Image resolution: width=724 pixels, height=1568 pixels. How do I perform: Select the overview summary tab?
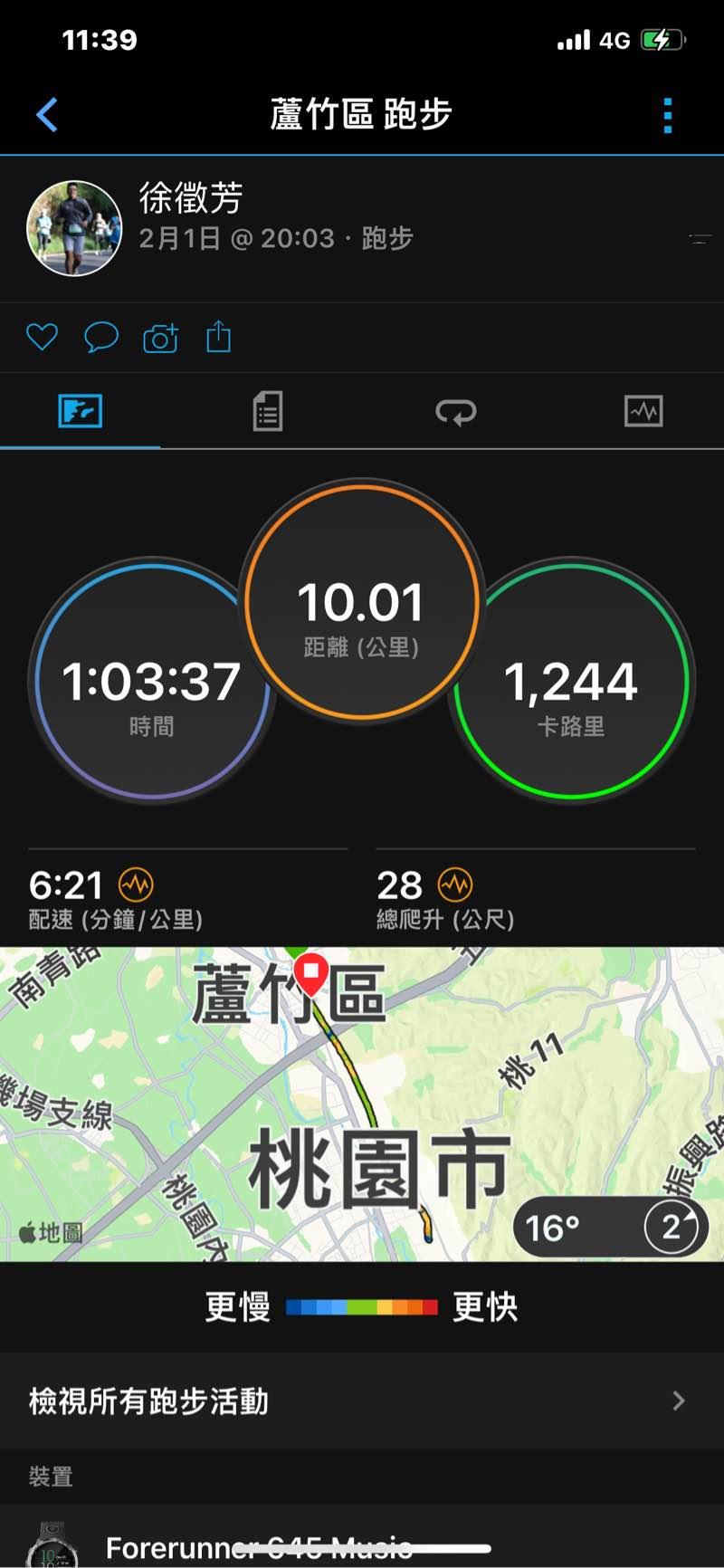pos(81,411)
